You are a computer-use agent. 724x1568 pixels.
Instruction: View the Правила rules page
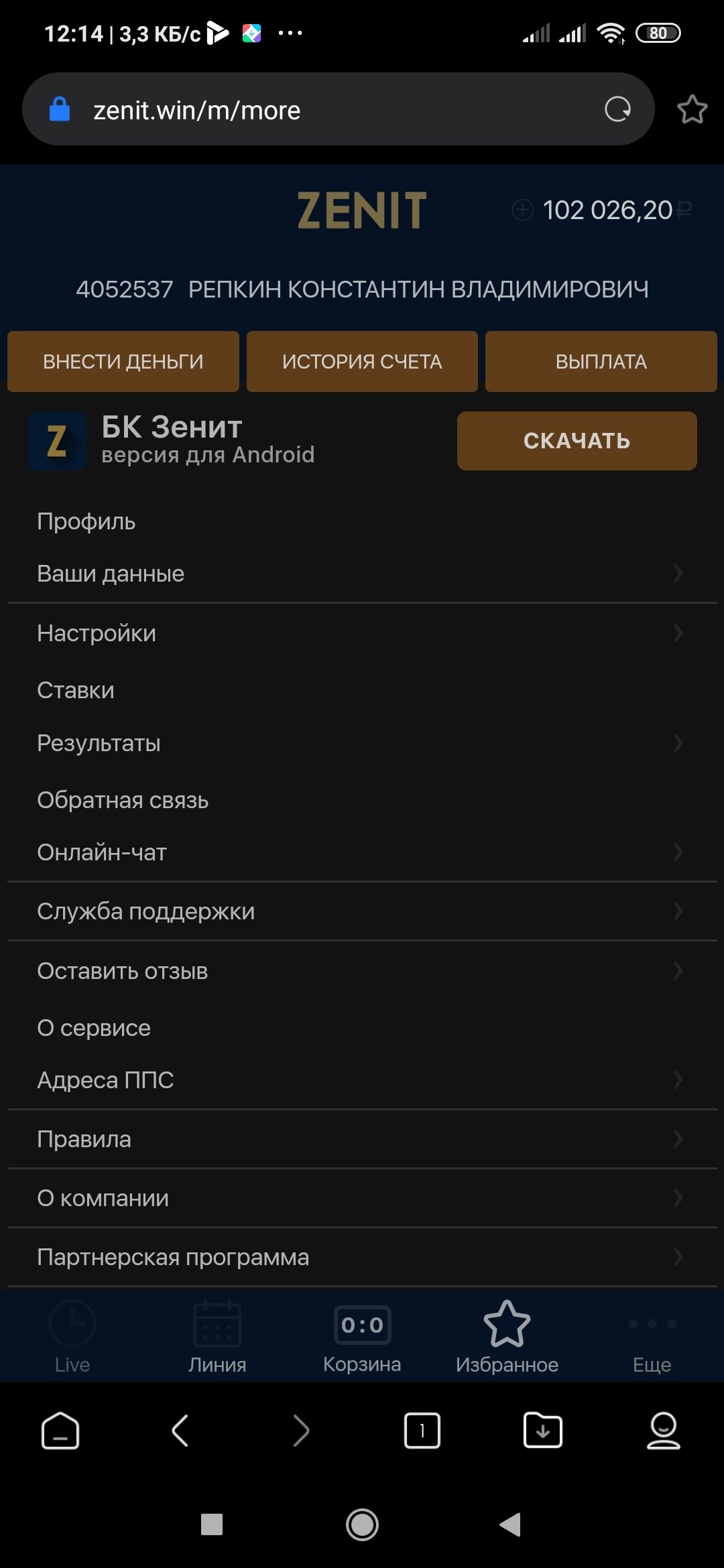click(362, 1139)
